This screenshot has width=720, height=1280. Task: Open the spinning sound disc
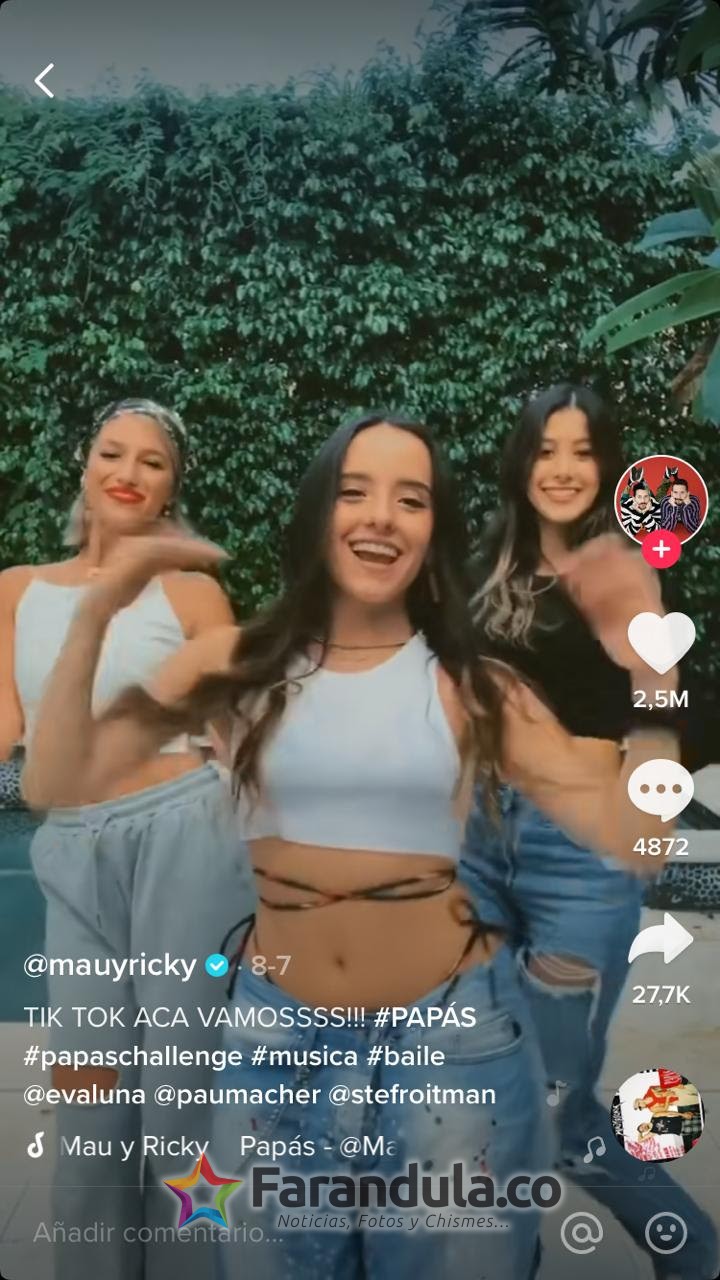[657, 1114]
